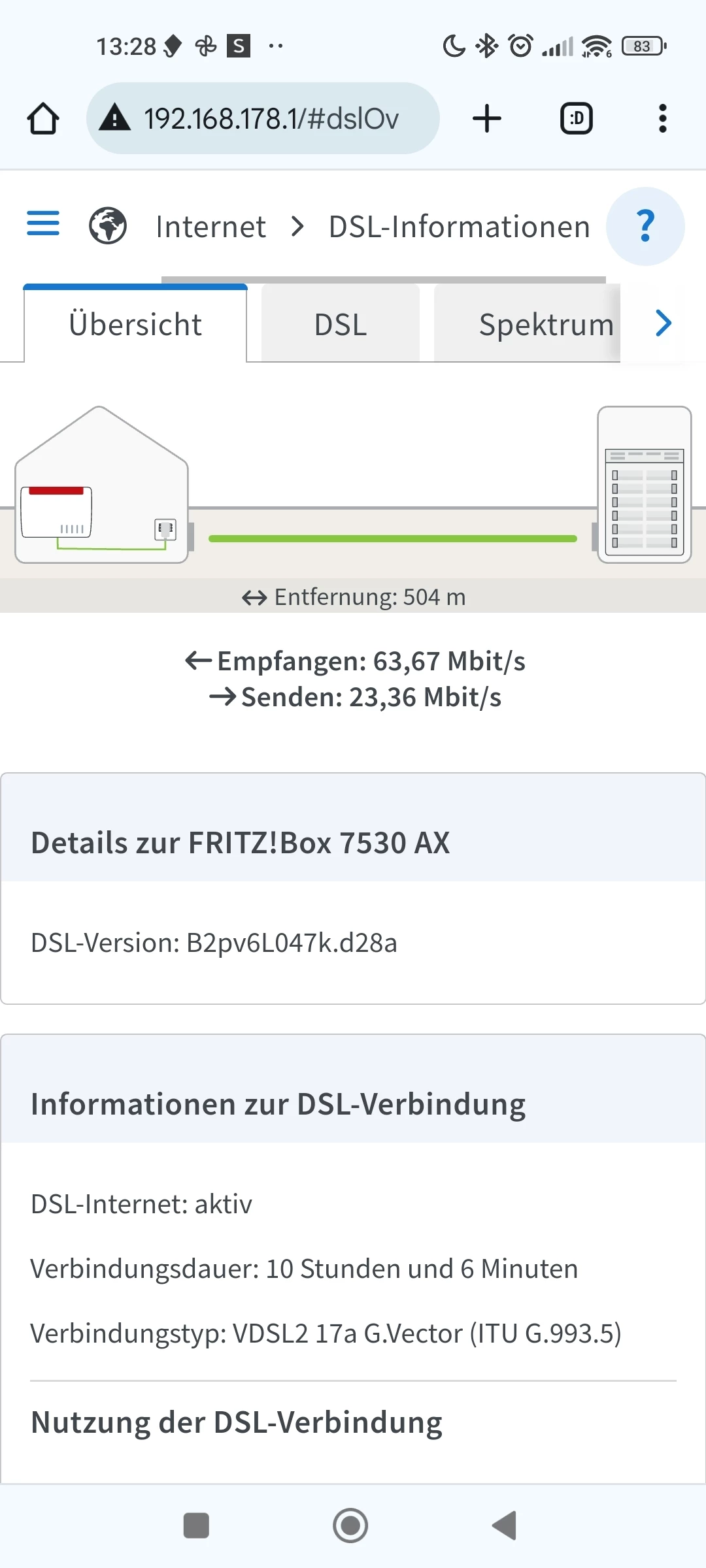Open the browser overflow menu
The width and height of the screenshot is (706, 1568).
pos(662,119)
